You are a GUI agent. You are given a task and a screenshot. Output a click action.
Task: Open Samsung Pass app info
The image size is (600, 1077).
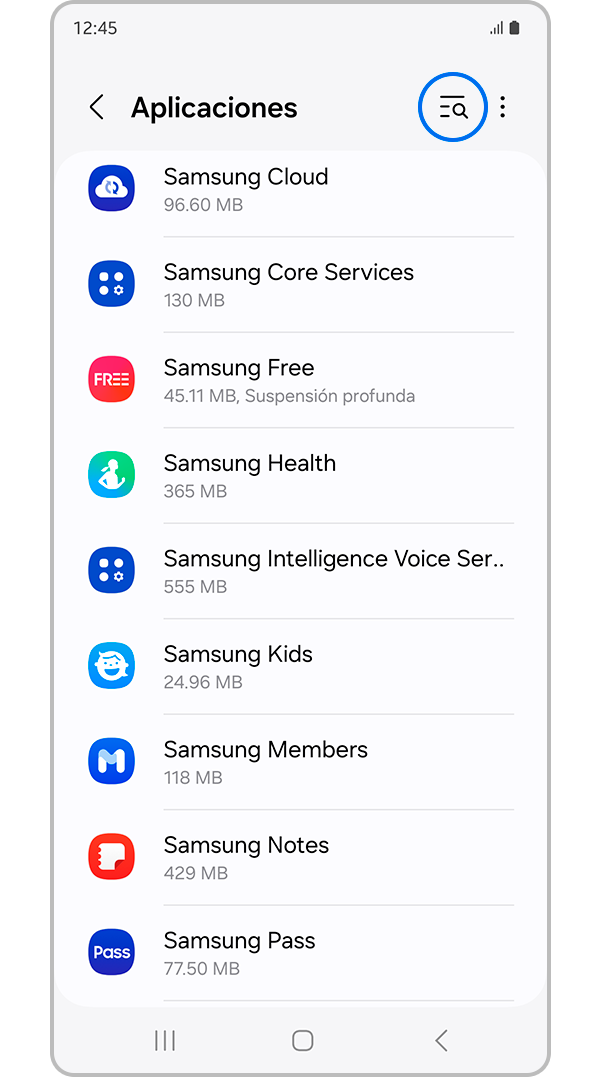(x=300, y=953)
